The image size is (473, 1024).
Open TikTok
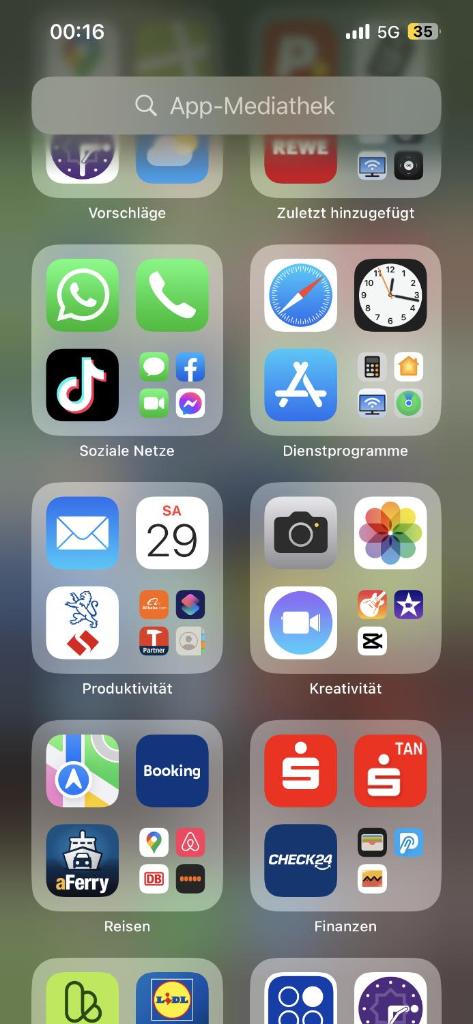[x=82, y=385]
